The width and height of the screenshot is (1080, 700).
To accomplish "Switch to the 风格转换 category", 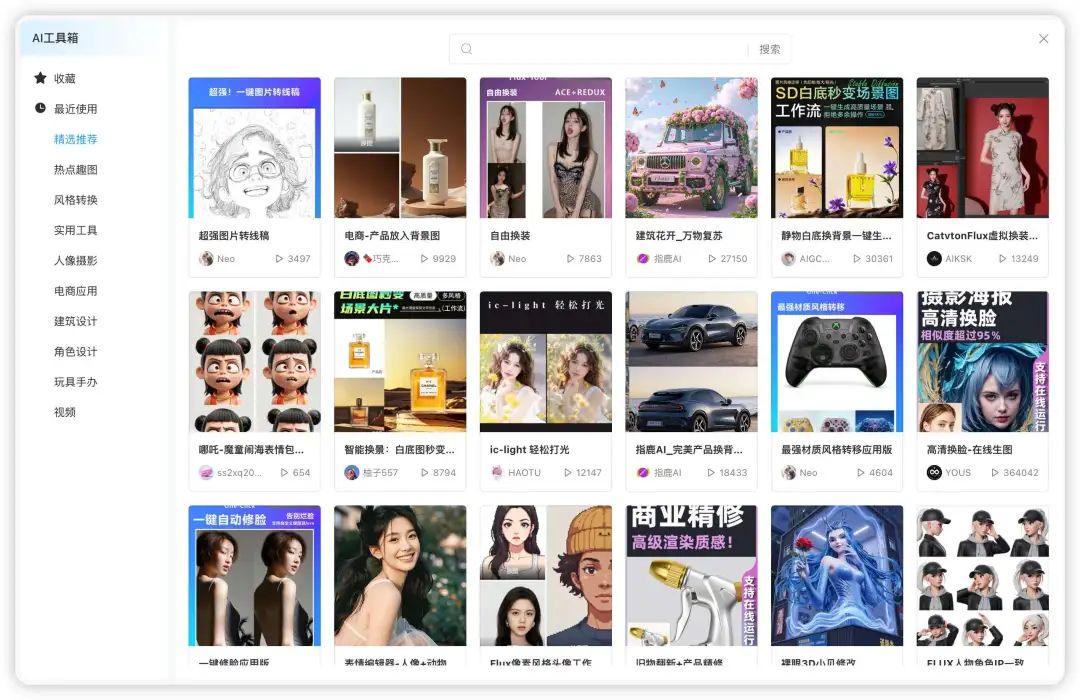I will click(x=76, y=200).
